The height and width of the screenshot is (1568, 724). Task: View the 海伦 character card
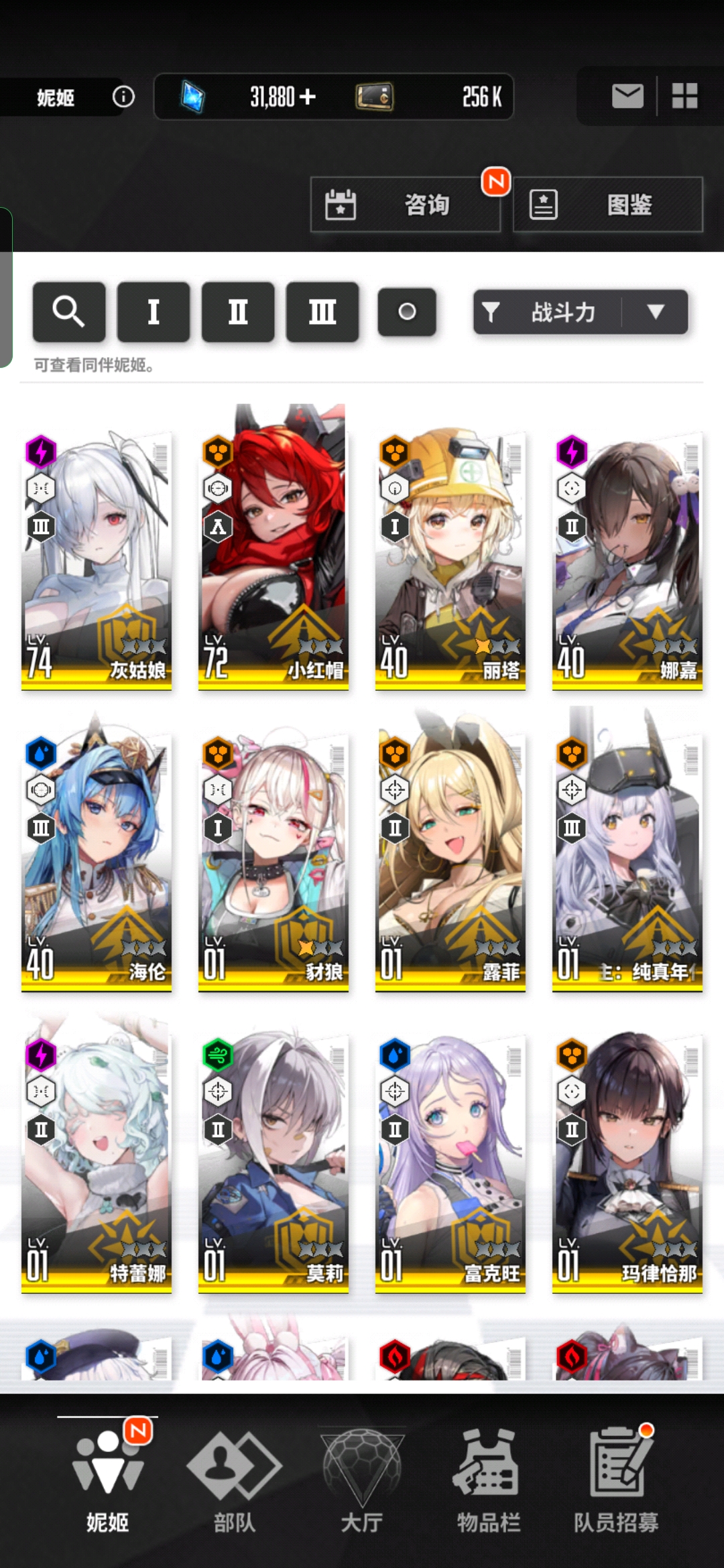[x=97, y=861]
